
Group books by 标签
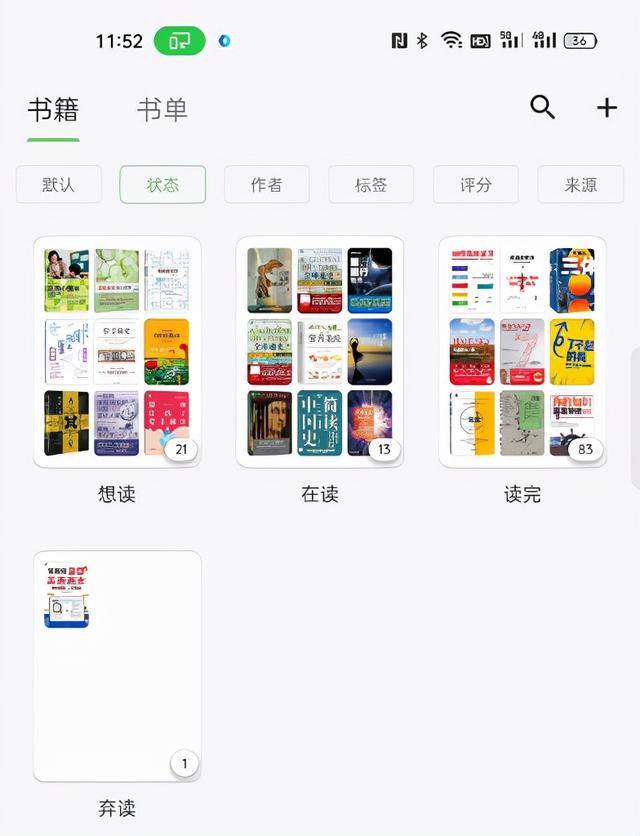click(x=371, y=185)
